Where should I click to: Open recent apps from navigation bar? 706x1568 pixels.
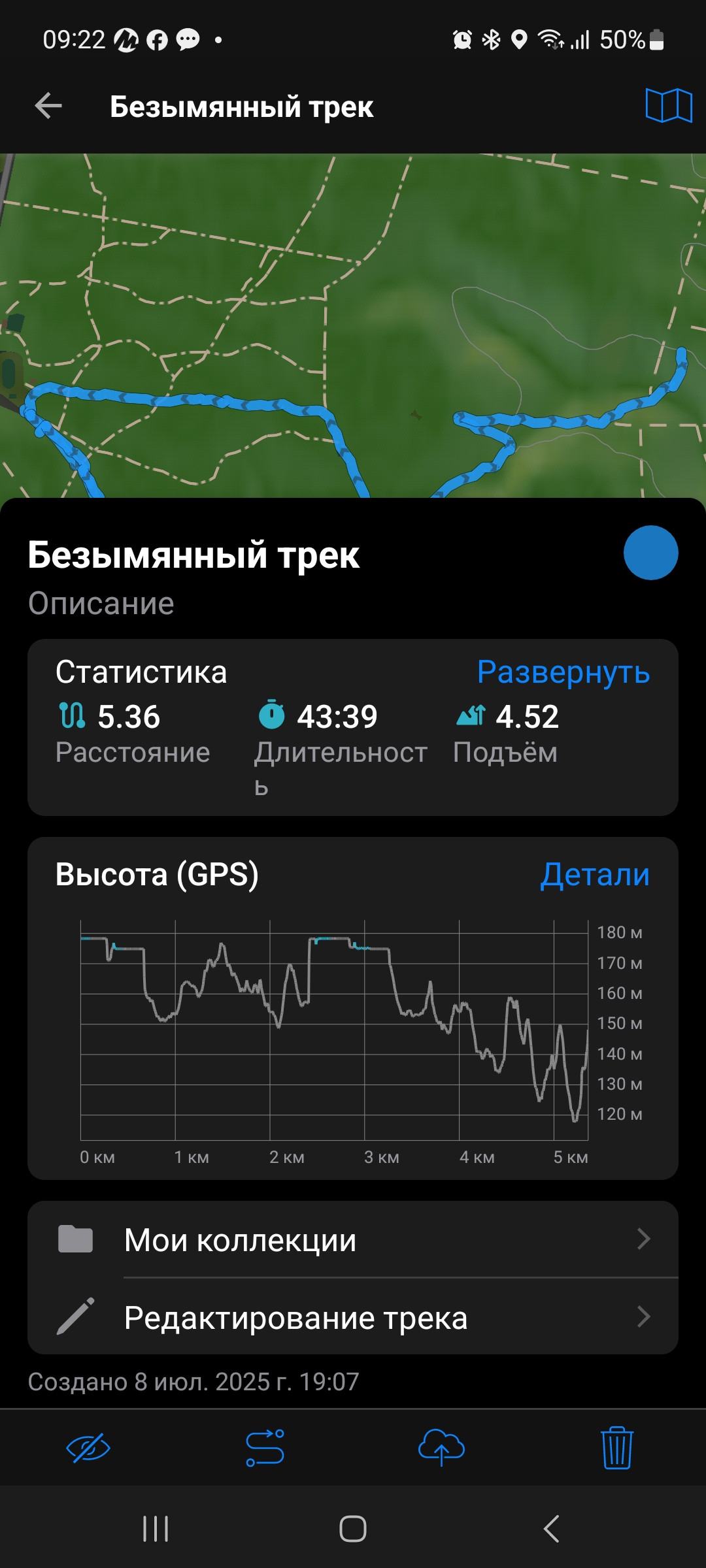156,1529
